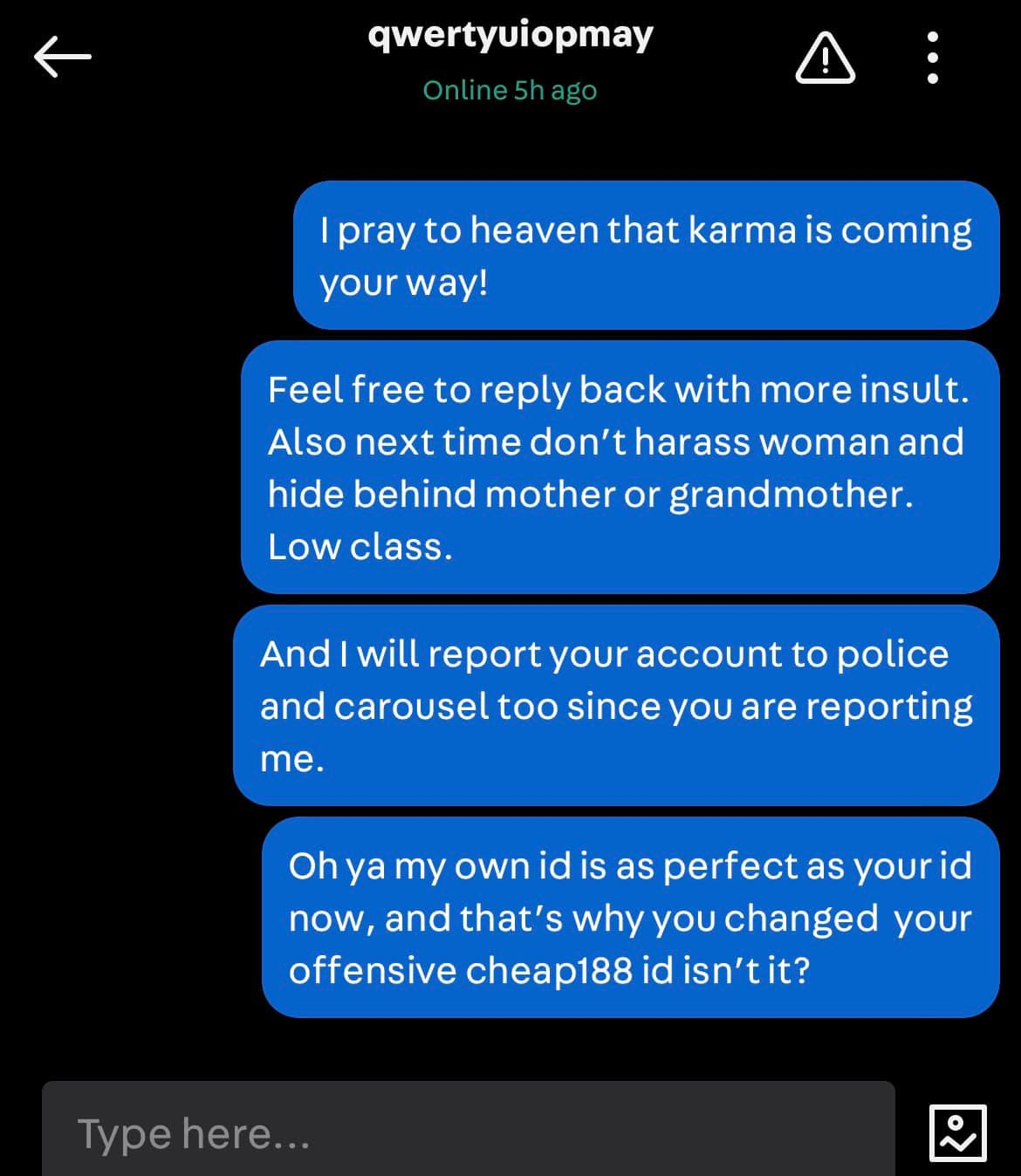Focus the 'Type here...' message field

pos(469,1132)
